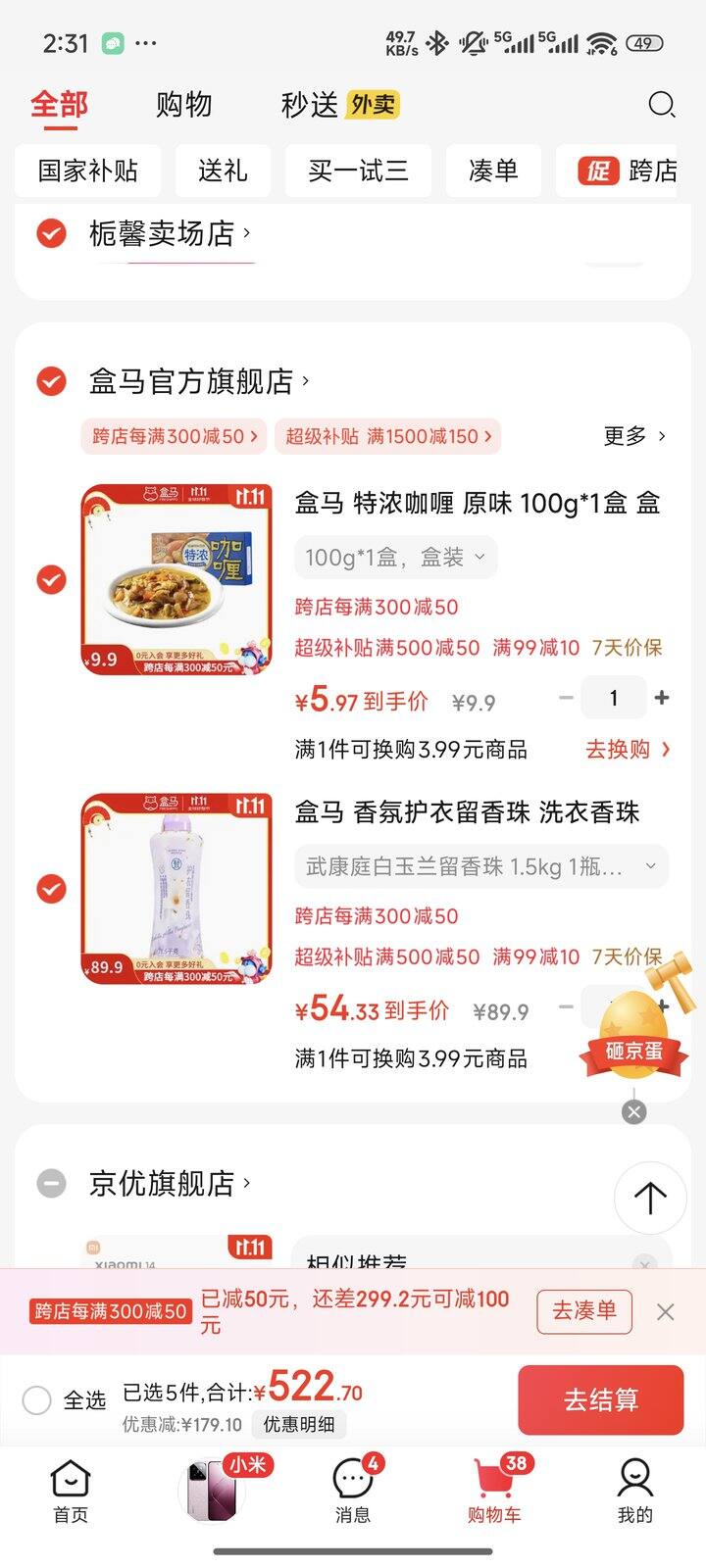Expand the 武康庭白玉兰留香珠 spec dropdown
706x1568 pixels.
click(x=480, y=866)
